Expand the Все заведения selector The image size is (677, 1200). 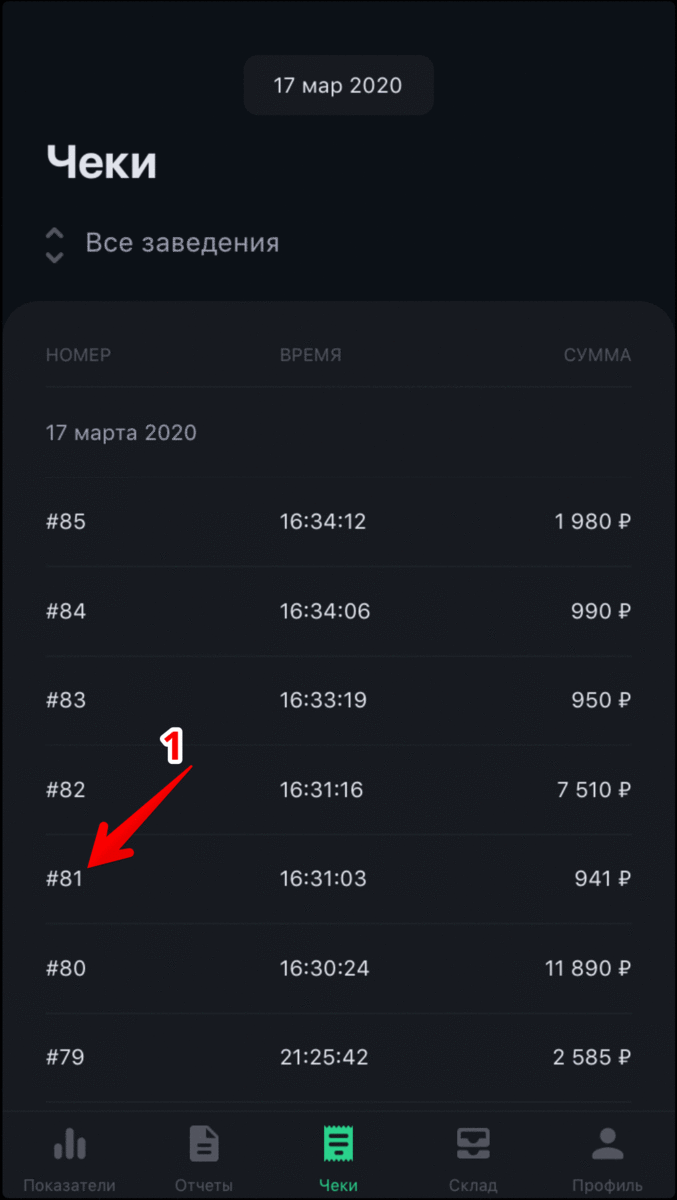(163, 243)
